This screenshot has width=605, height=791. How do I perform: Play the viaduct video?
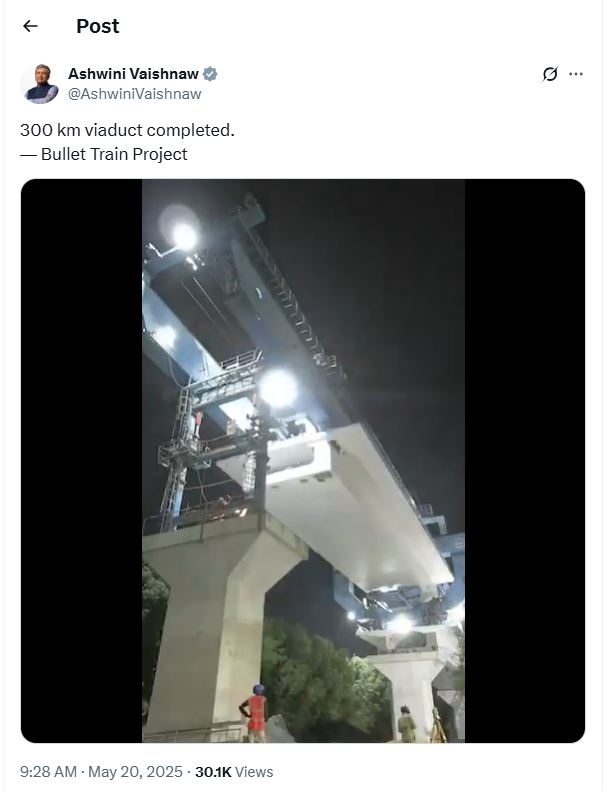[302, 461]
